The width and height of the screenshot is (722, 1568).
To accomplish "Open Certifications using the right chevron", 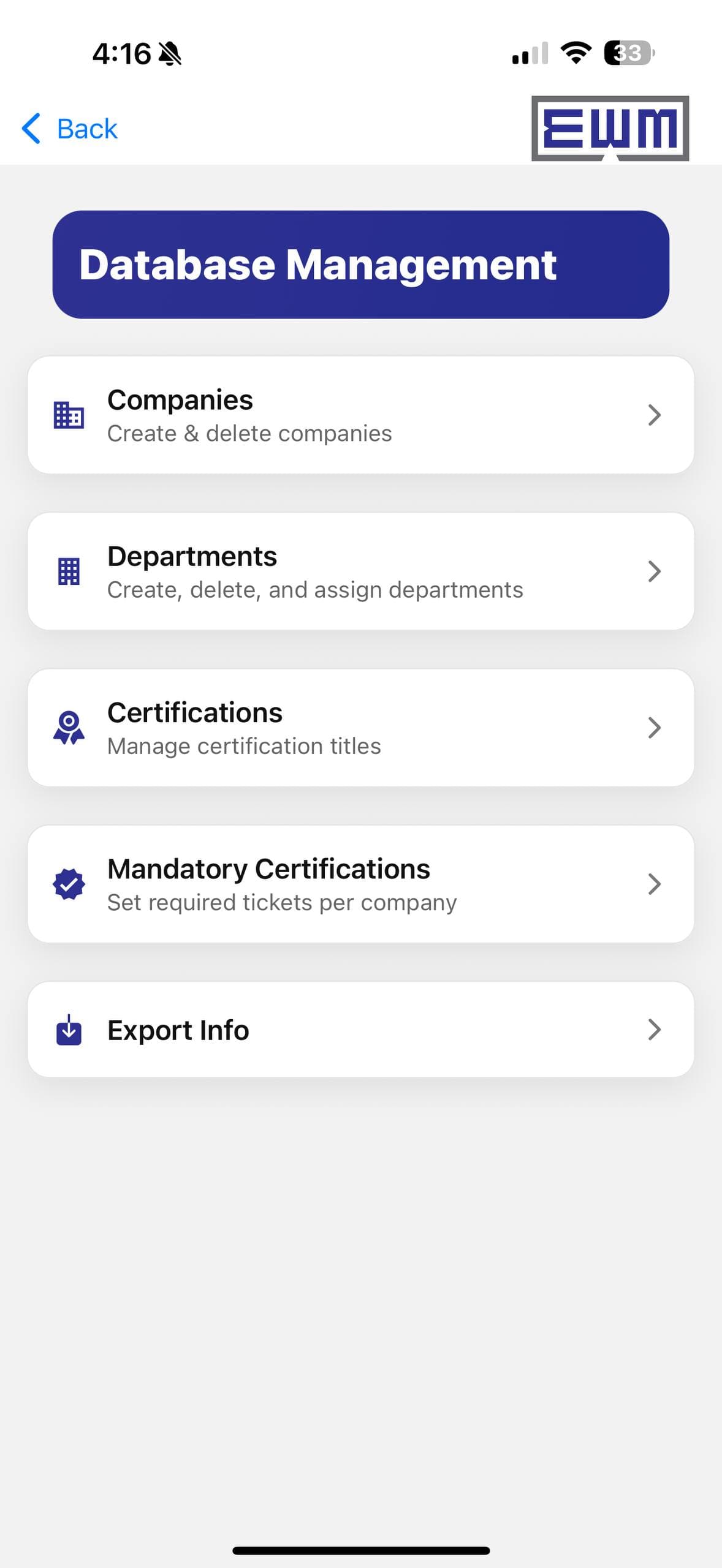I will pyautogui.click(x=655, y=727).
